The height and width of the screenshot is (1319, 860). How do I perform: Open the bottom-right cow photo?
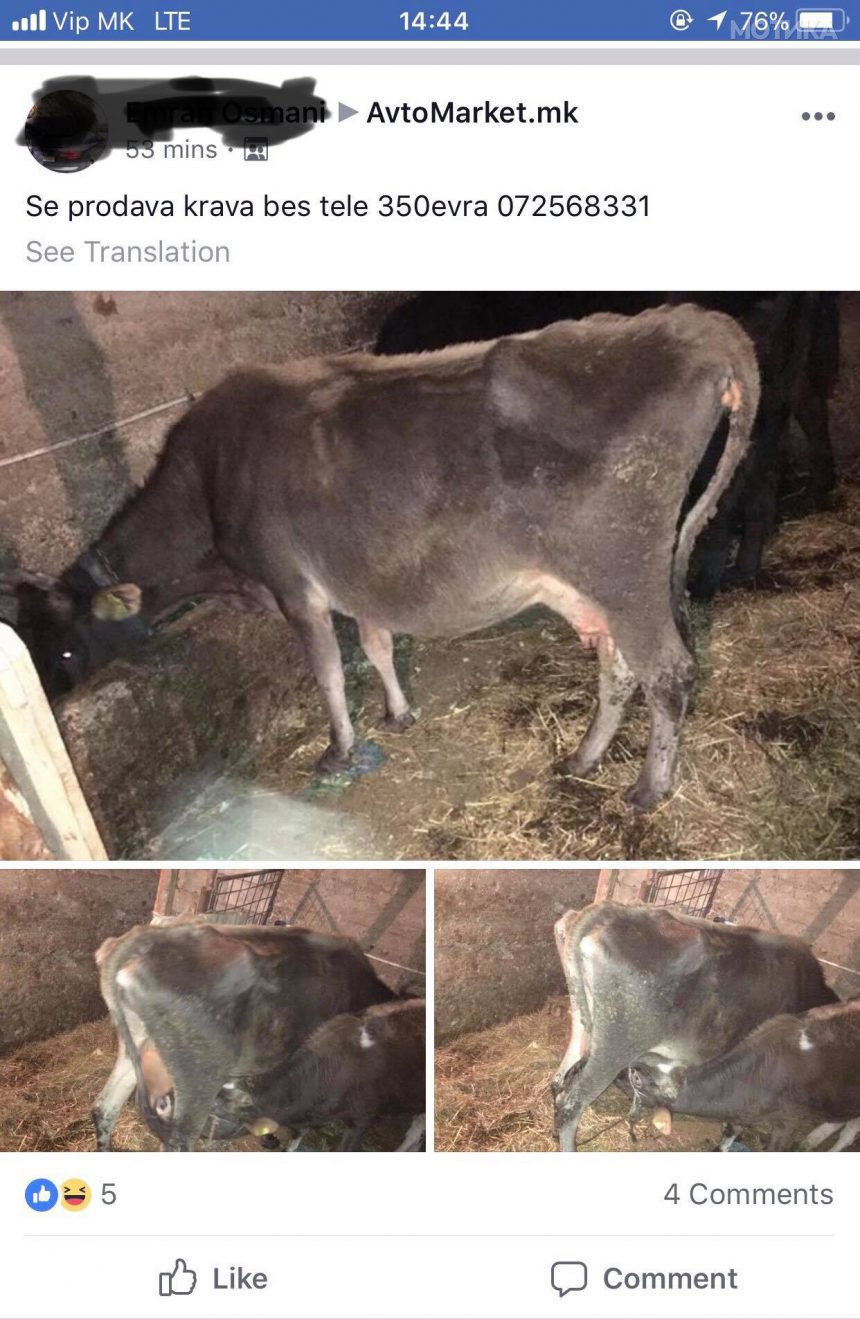click(647, 1010)
